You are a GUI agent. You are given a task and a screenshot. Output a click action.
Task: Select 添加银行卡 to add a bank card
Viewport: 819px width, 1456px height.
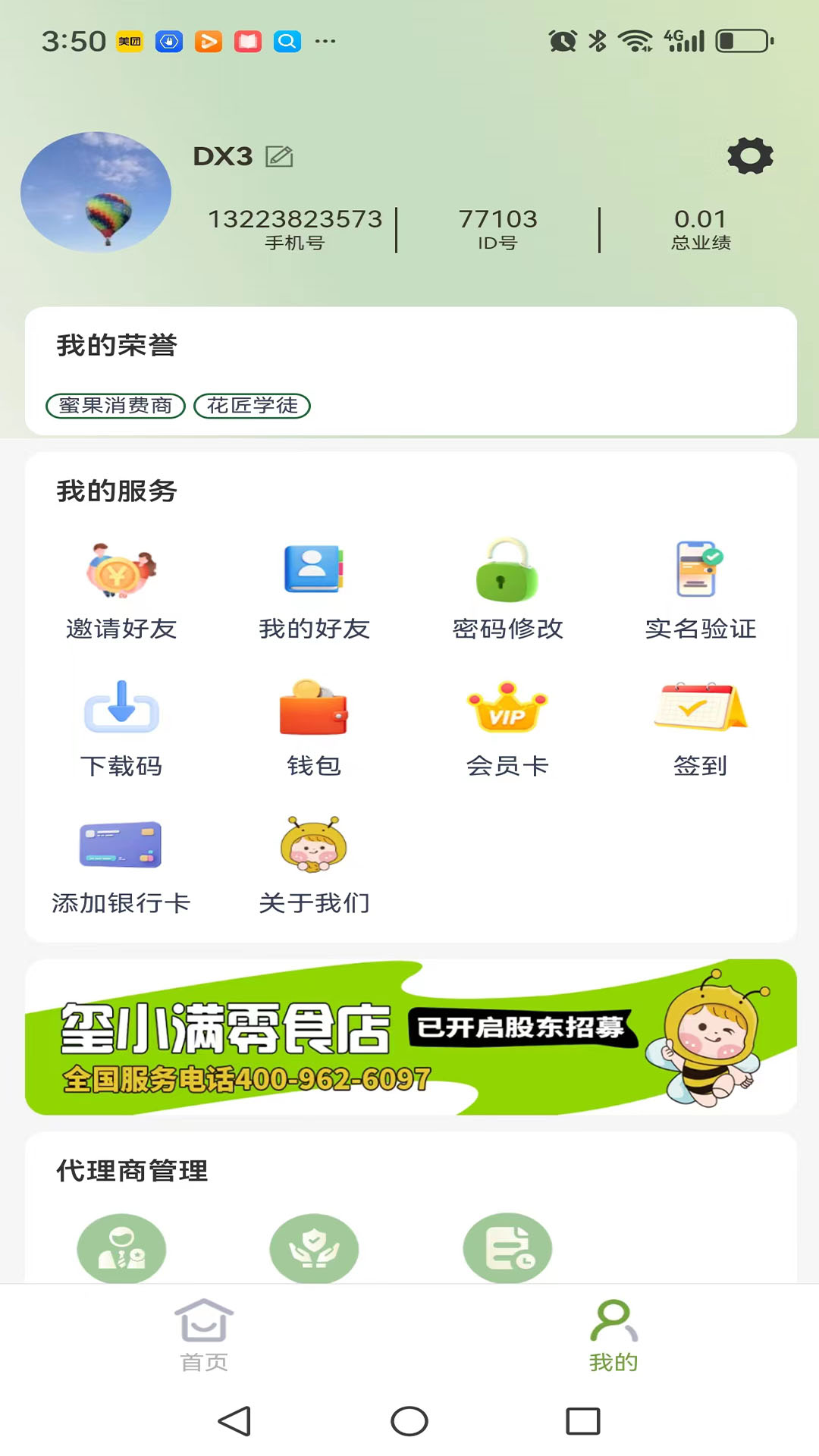tap(121, 864)
